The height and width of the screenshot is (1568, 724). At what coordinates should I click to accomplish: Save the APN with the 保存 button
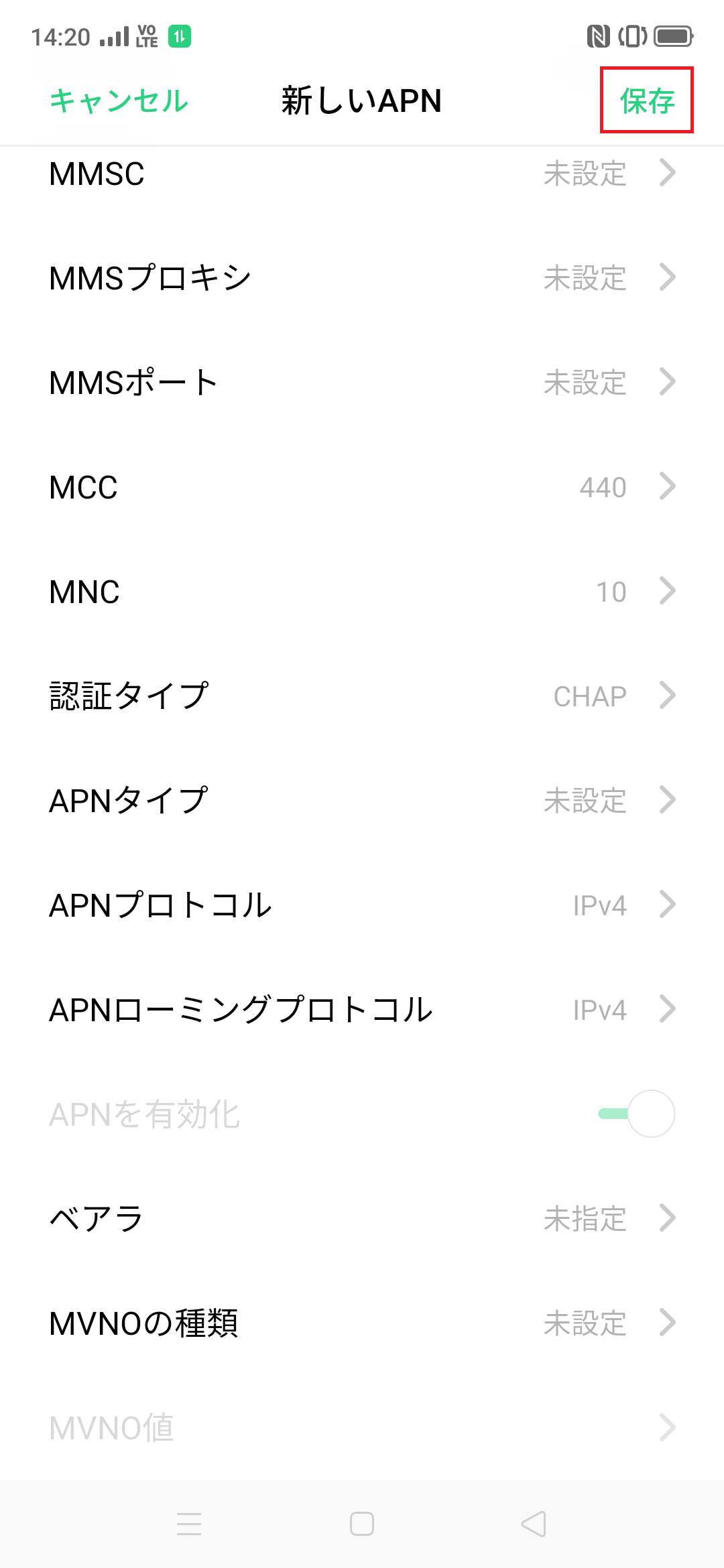tap(646, 102)
